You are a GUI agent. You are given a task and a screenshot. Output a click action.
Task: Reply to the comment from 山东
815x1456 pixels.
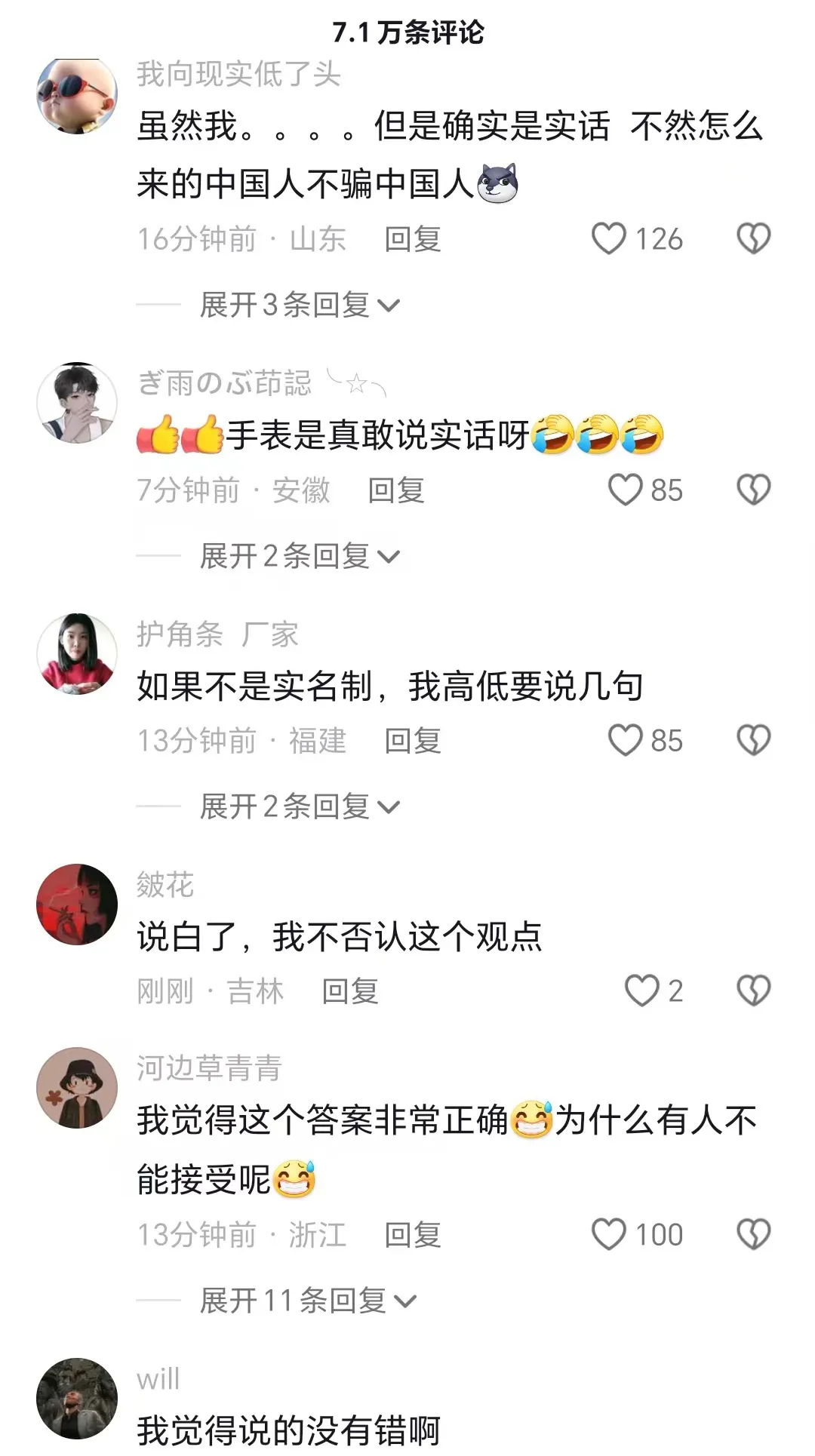[412, 239]
